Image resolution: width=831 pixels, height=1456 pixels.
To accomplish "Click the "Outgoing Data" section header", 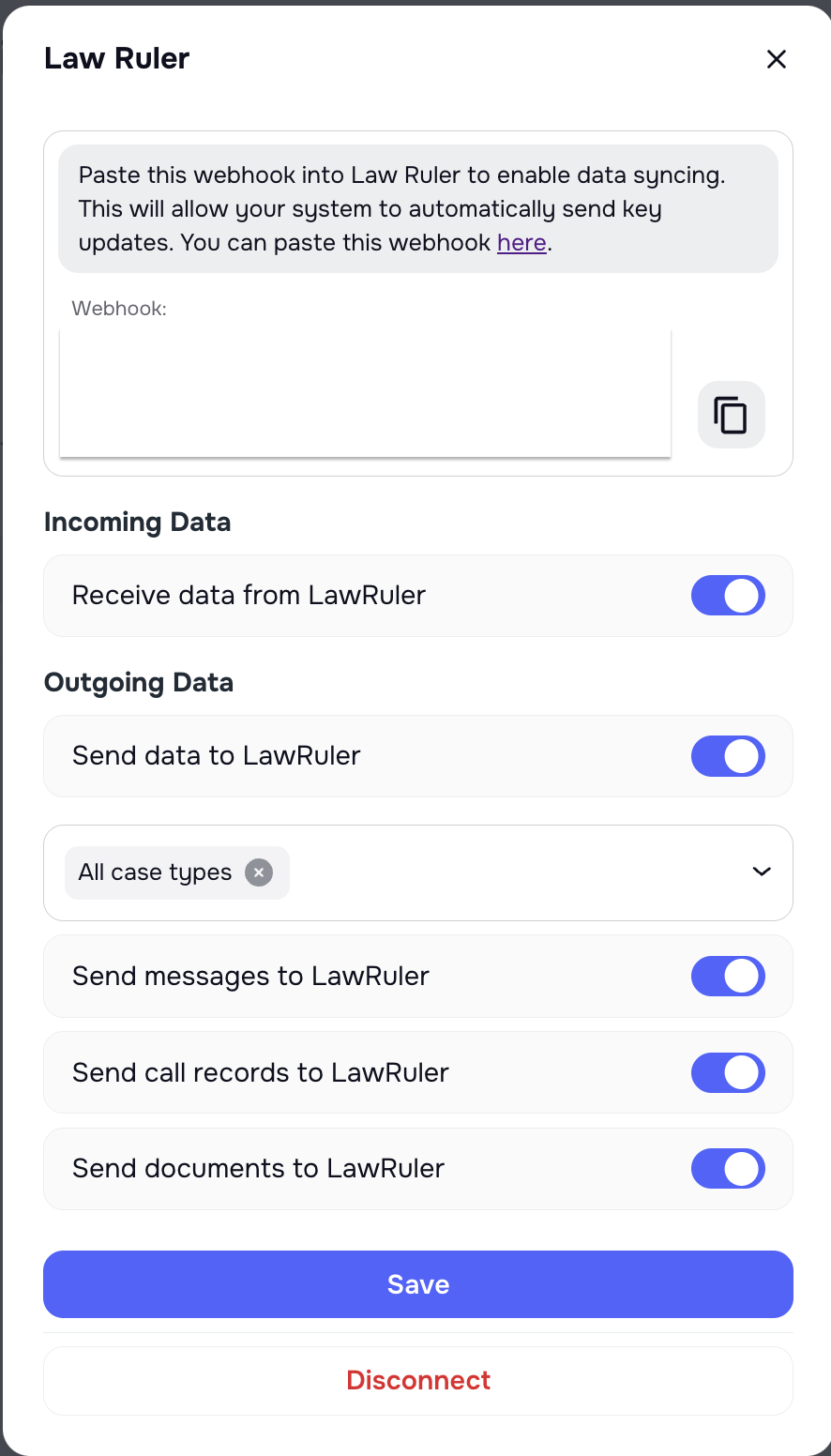I will click(x=139, y=682).
